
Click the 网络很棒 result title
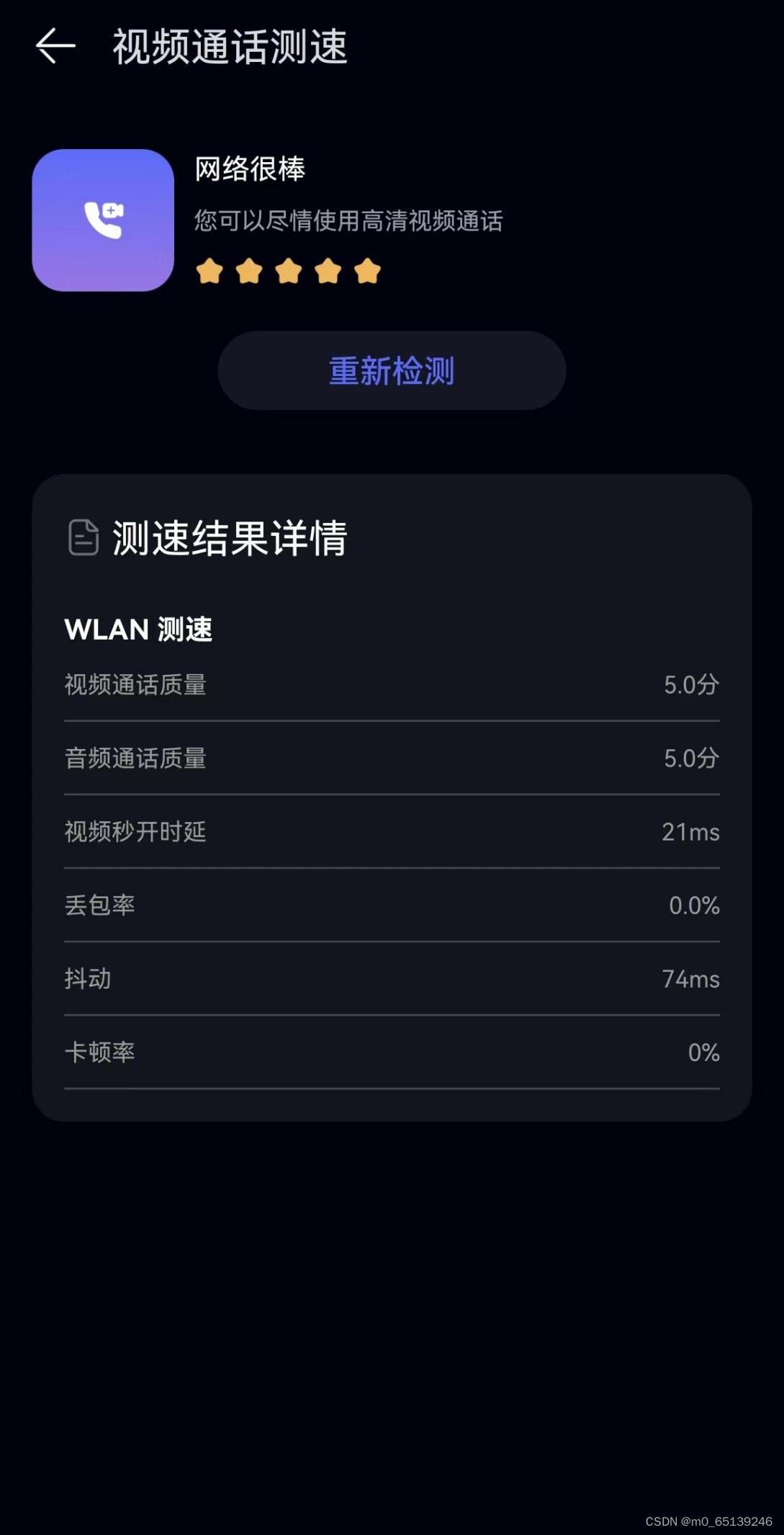(249, 169)
